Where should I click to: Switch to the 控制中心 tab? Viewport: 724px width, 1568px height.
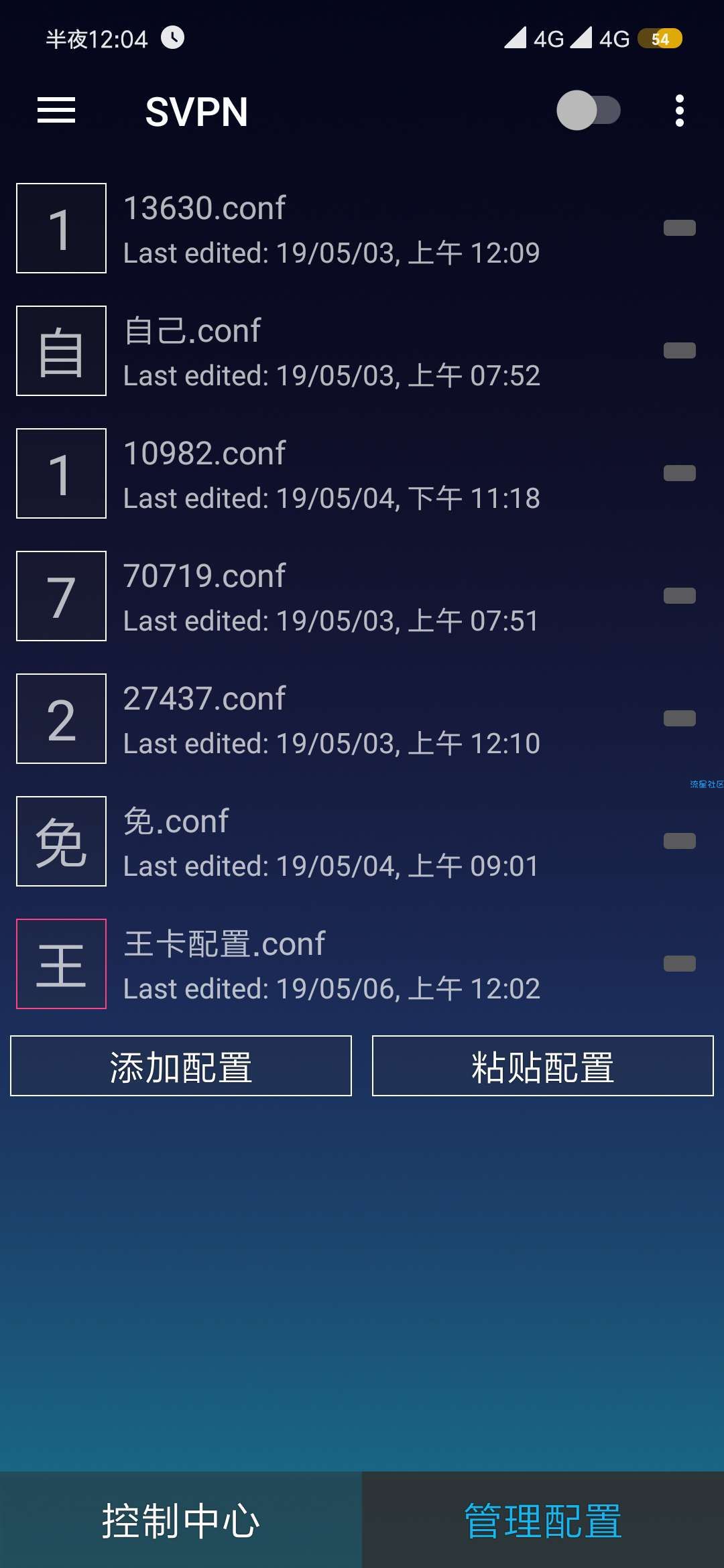click(181, 1520)
